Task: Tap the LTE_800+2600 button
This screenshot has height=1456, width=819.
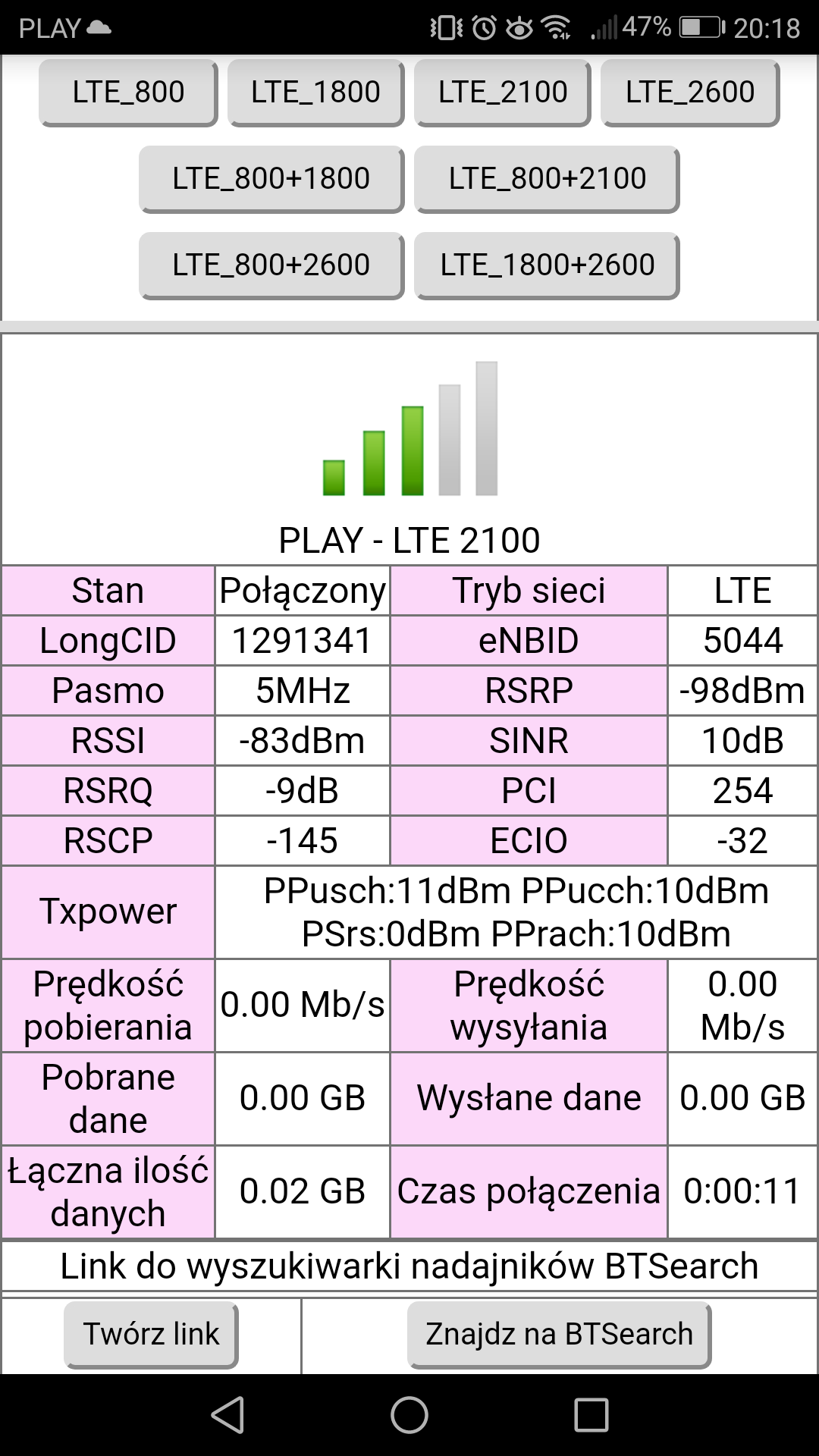Action: [271, 265]
